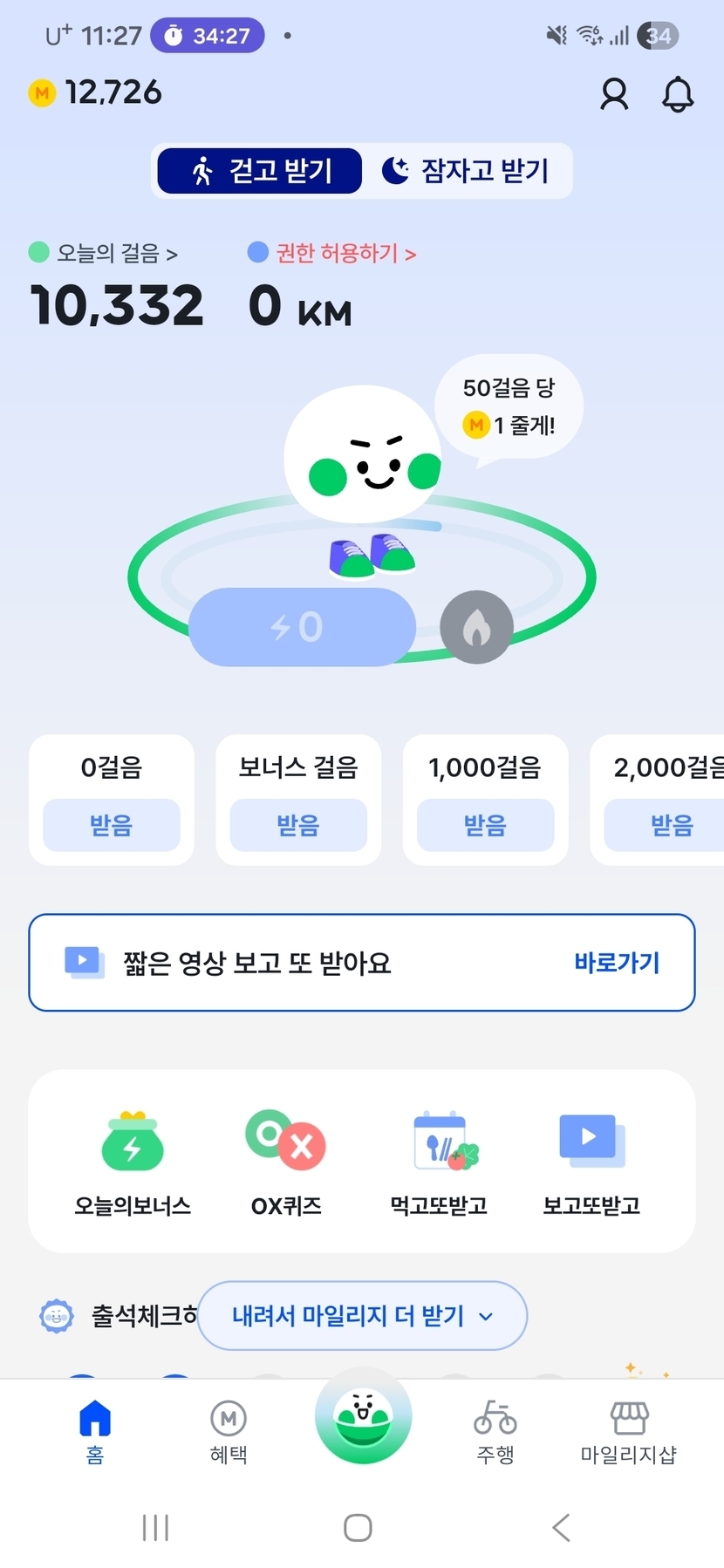Tap the lightning points collect button

click(302, 626)
